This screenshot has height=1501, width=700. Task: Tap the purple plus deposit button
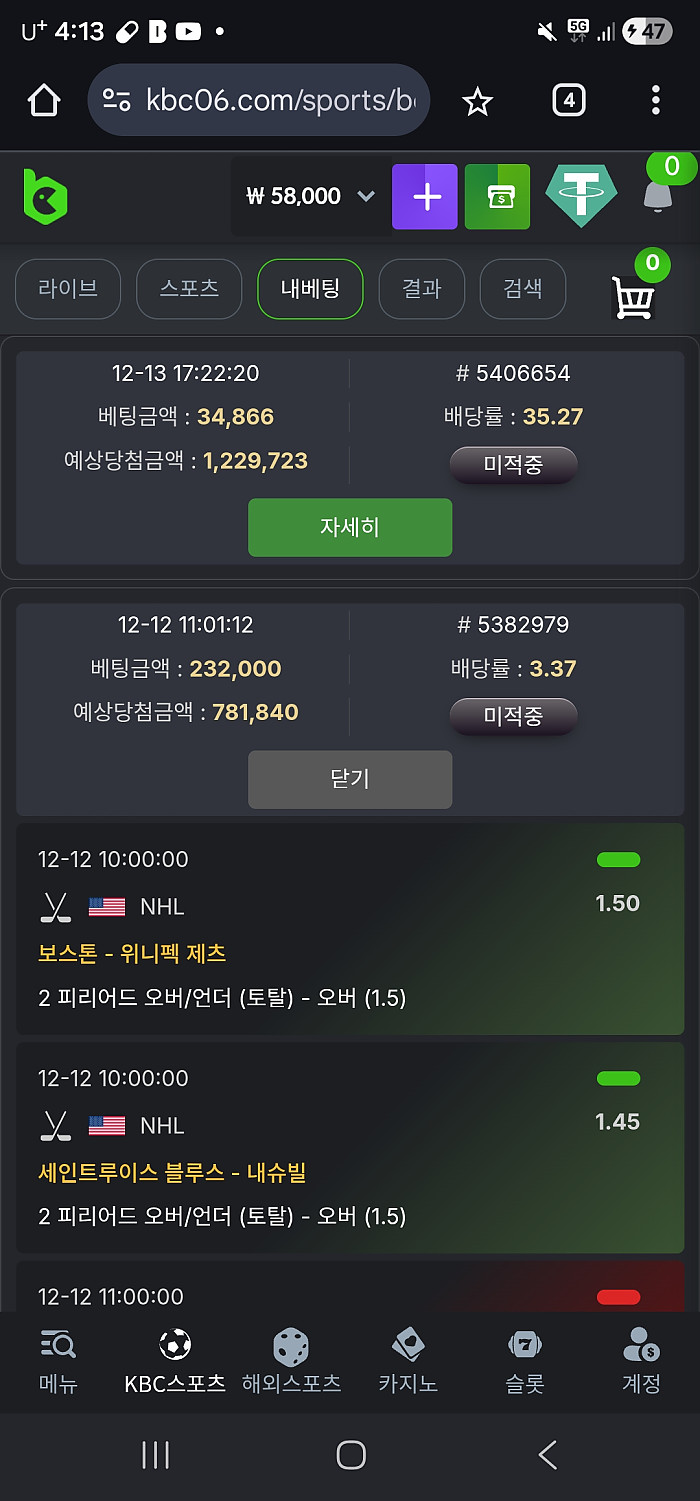tap(425, 196)
